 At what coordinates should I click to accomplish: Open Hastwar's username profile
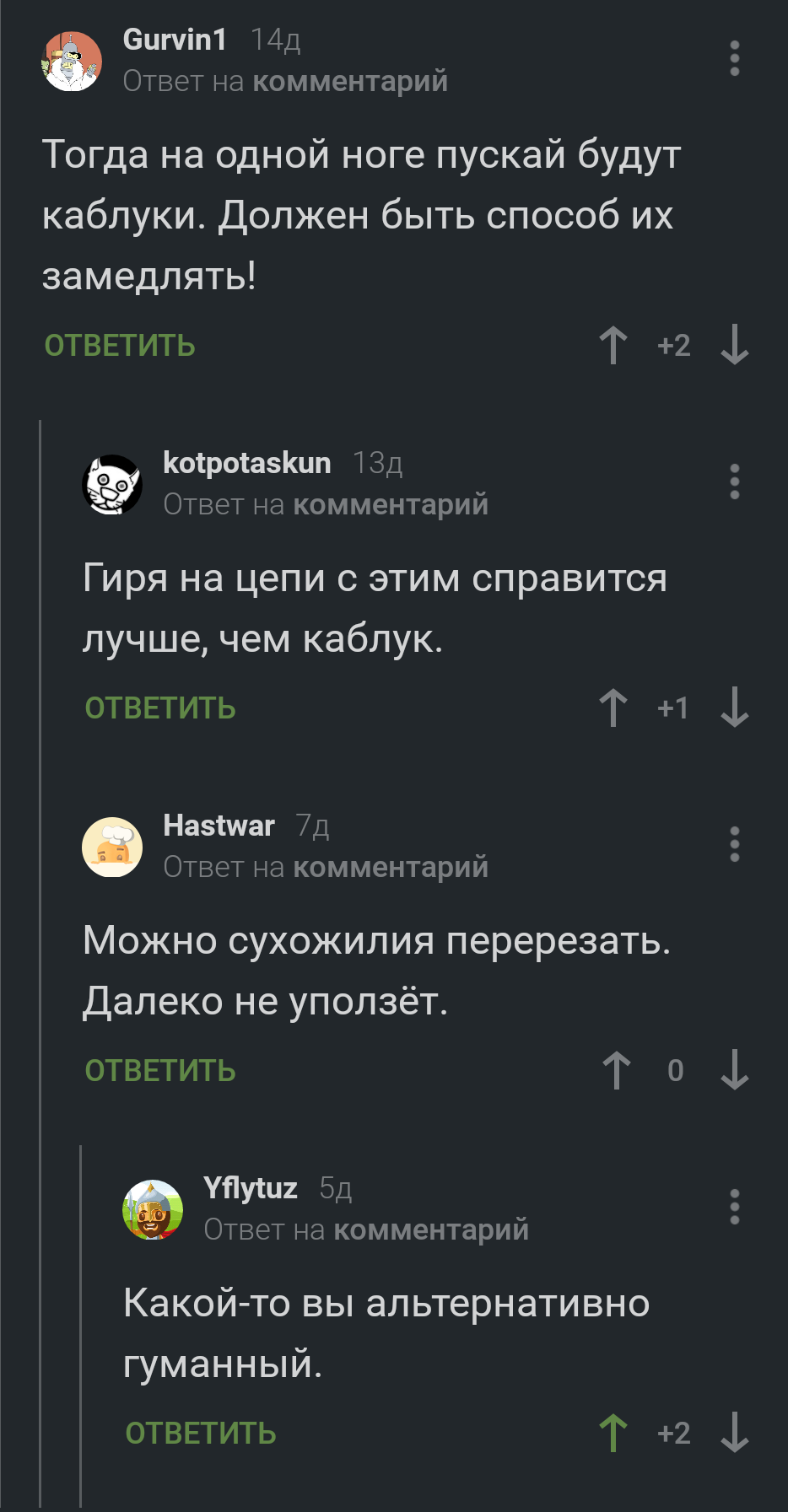[219, 826]
